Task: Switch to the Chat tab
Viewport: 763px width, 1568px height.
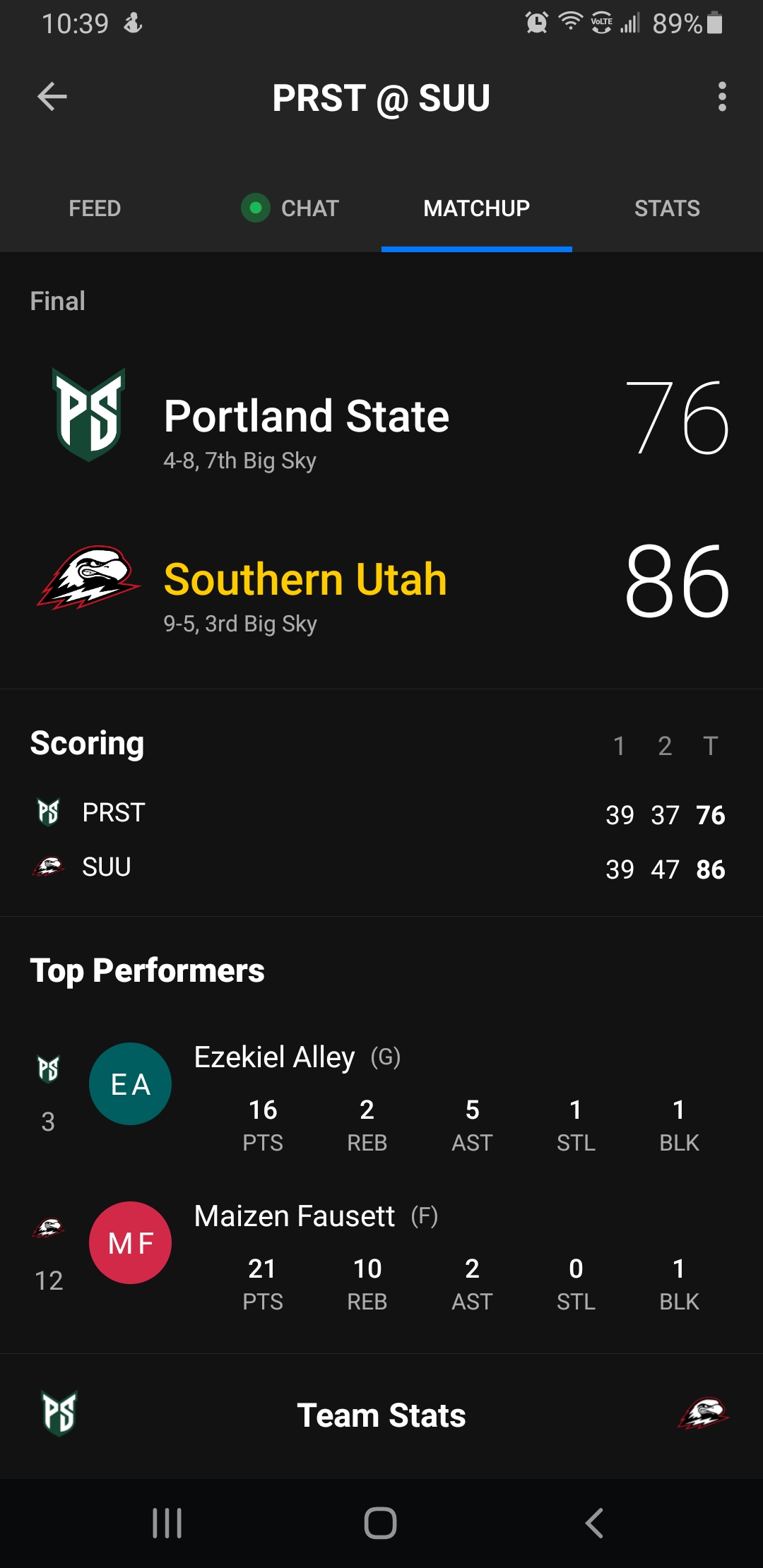Action: (x=291, y=208)
